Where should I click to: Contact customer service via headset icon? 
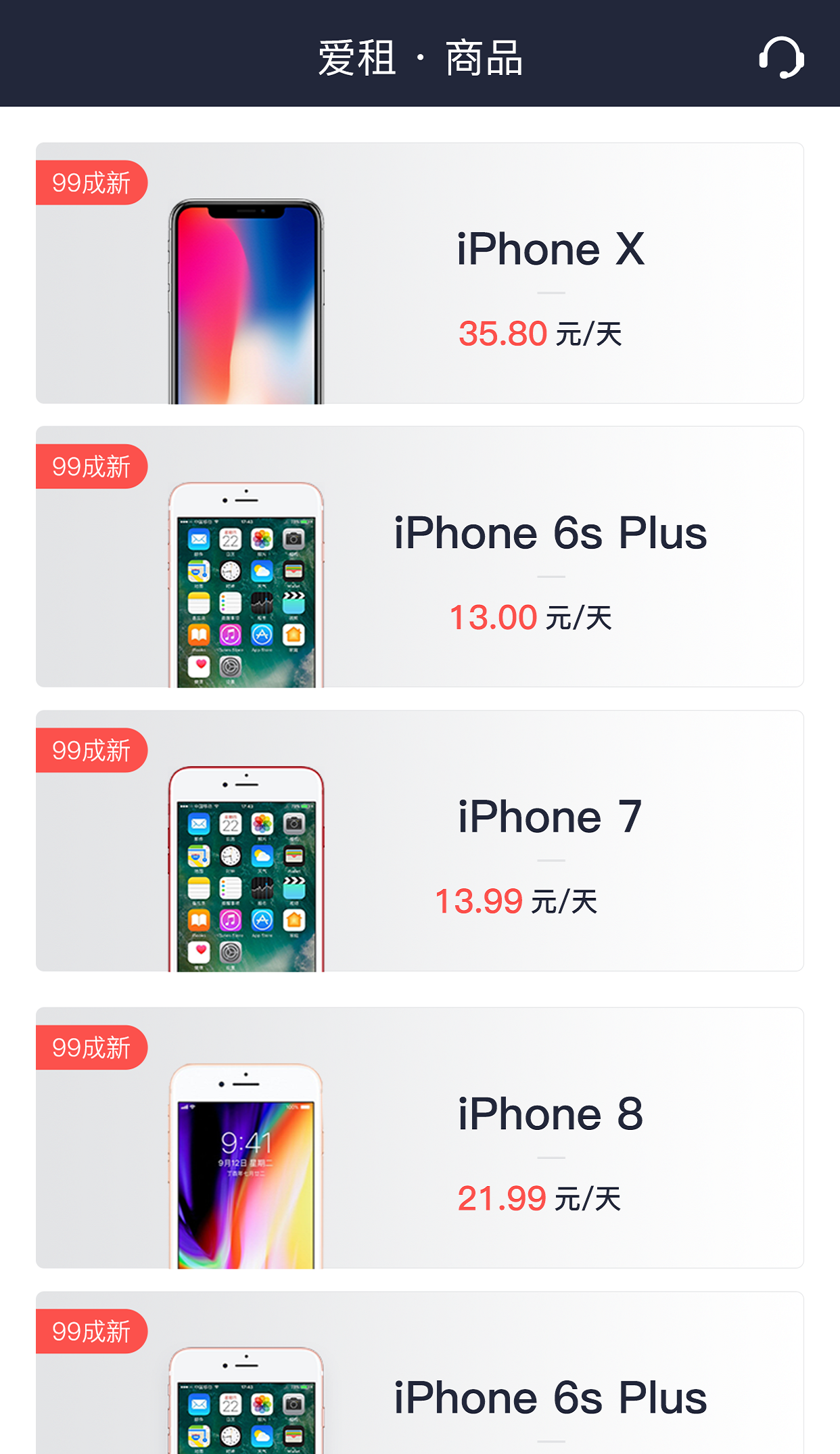pos(781,58)
